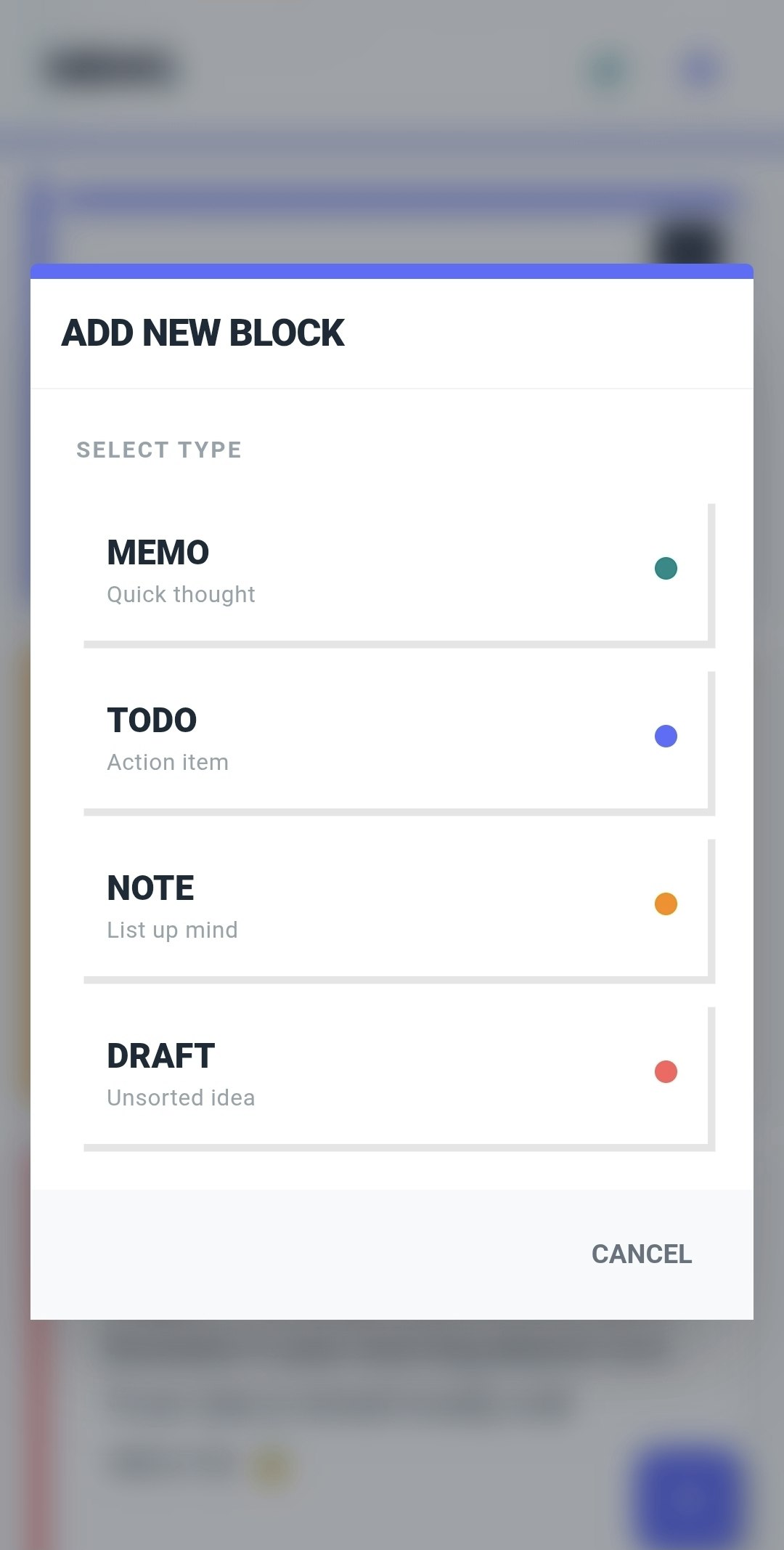Screen dimensions: 784x1550
Task: Click the teal dot next to MEMO
Action: point(665,568)
